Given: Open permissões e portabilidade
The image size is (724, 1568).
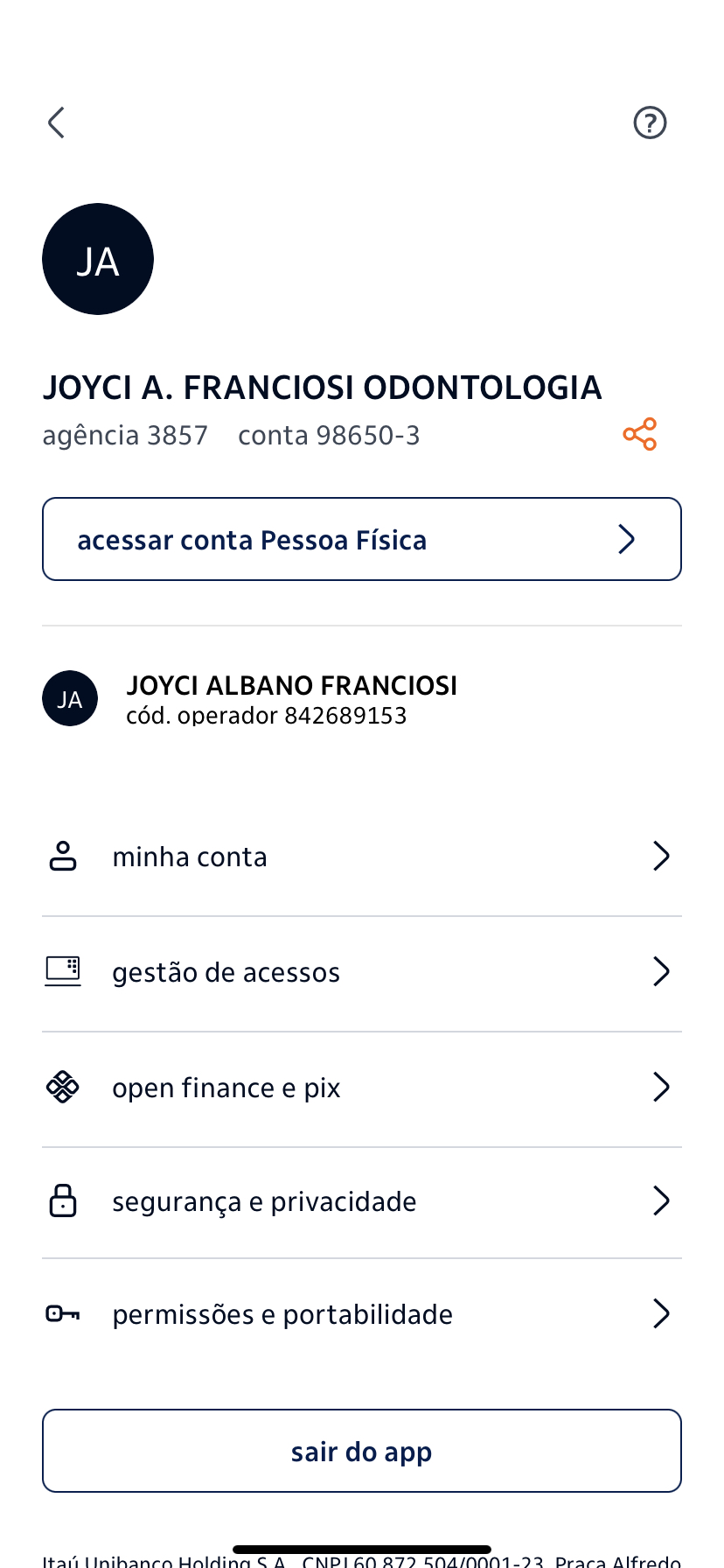Looking at the screenshot, I should [362, 1314].
